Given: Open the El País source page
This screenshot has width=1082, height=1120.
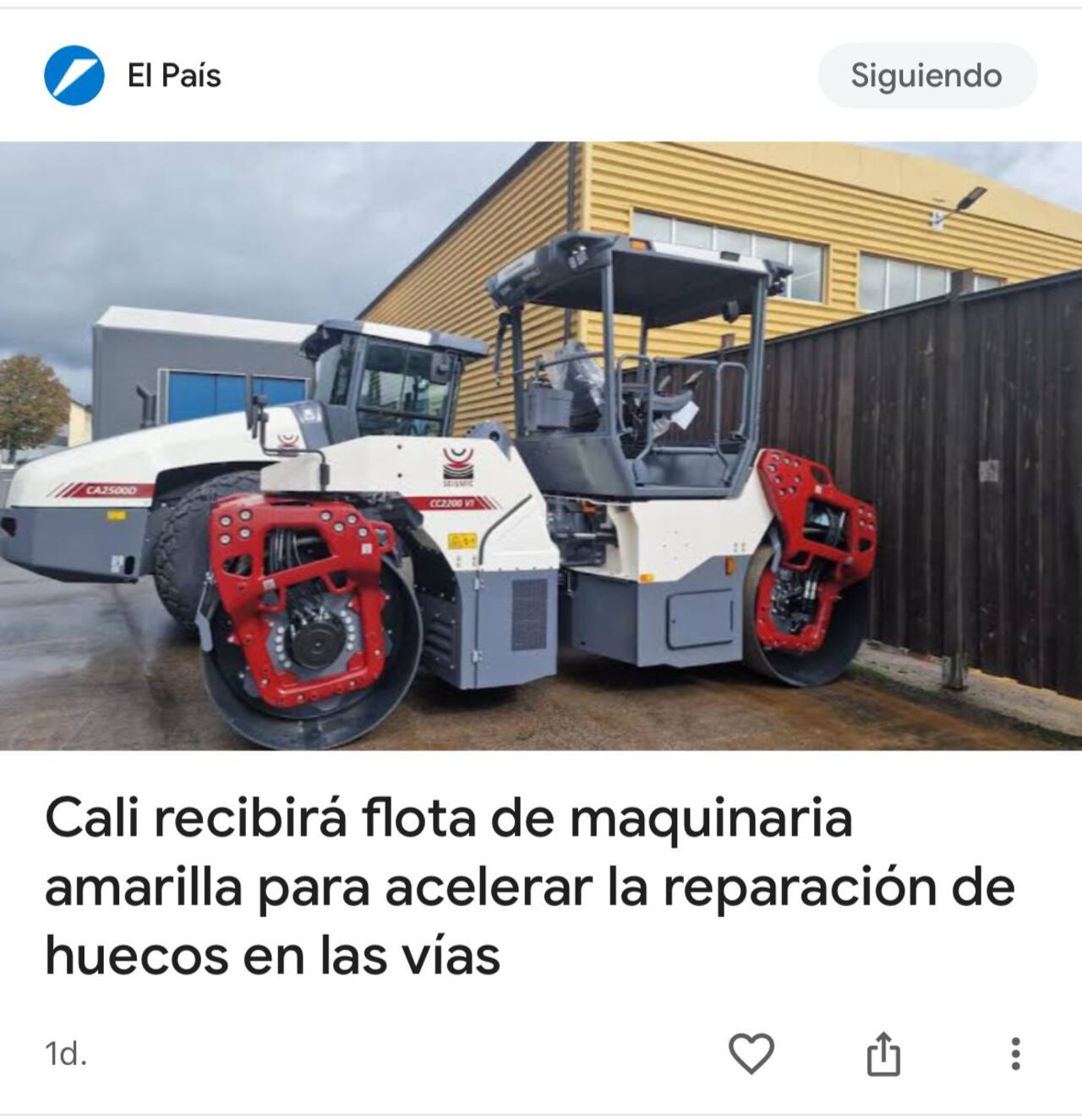Looking at the screenshot, I should 173,76.
